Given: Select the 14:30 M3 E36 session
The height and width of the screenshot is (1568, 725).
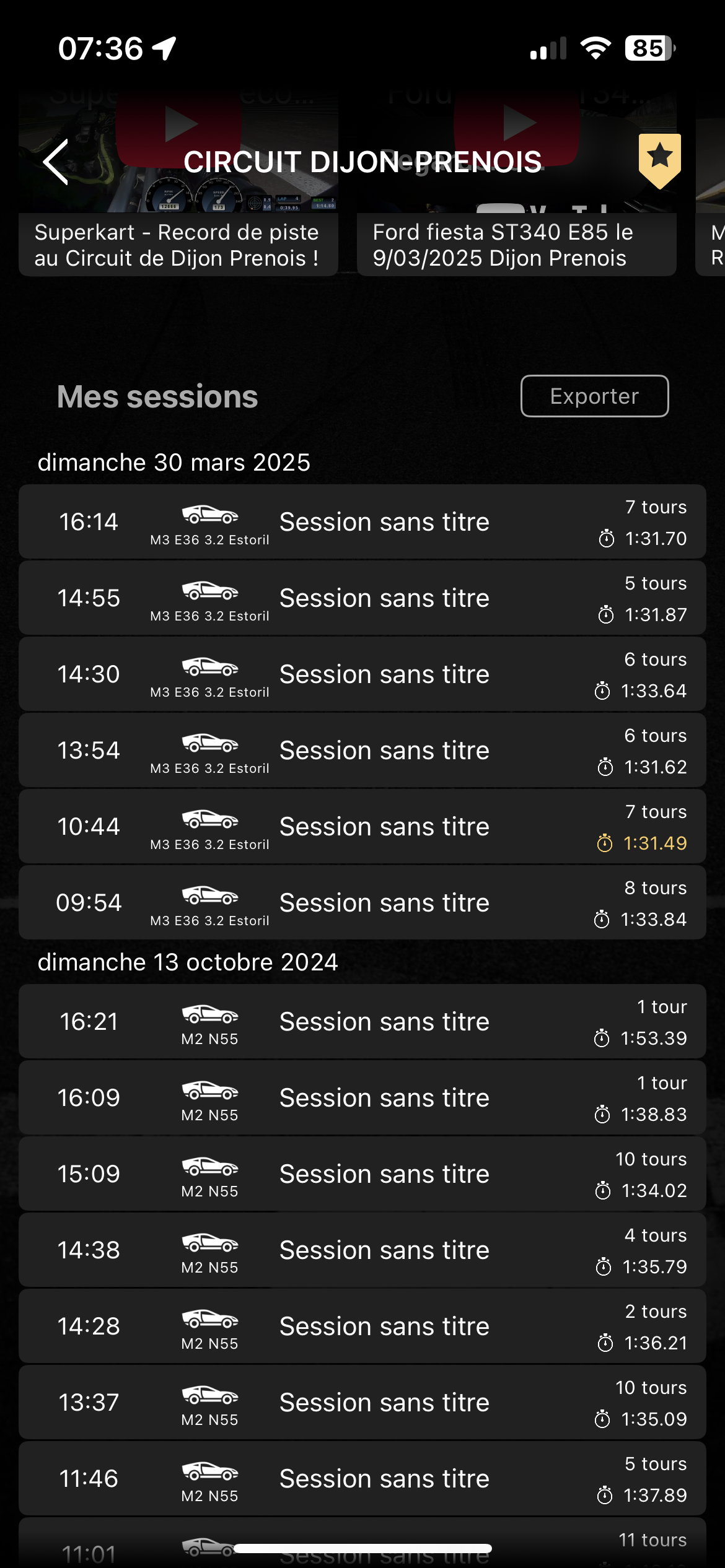Looking at the screenshot, I should (x=362, y=674).
